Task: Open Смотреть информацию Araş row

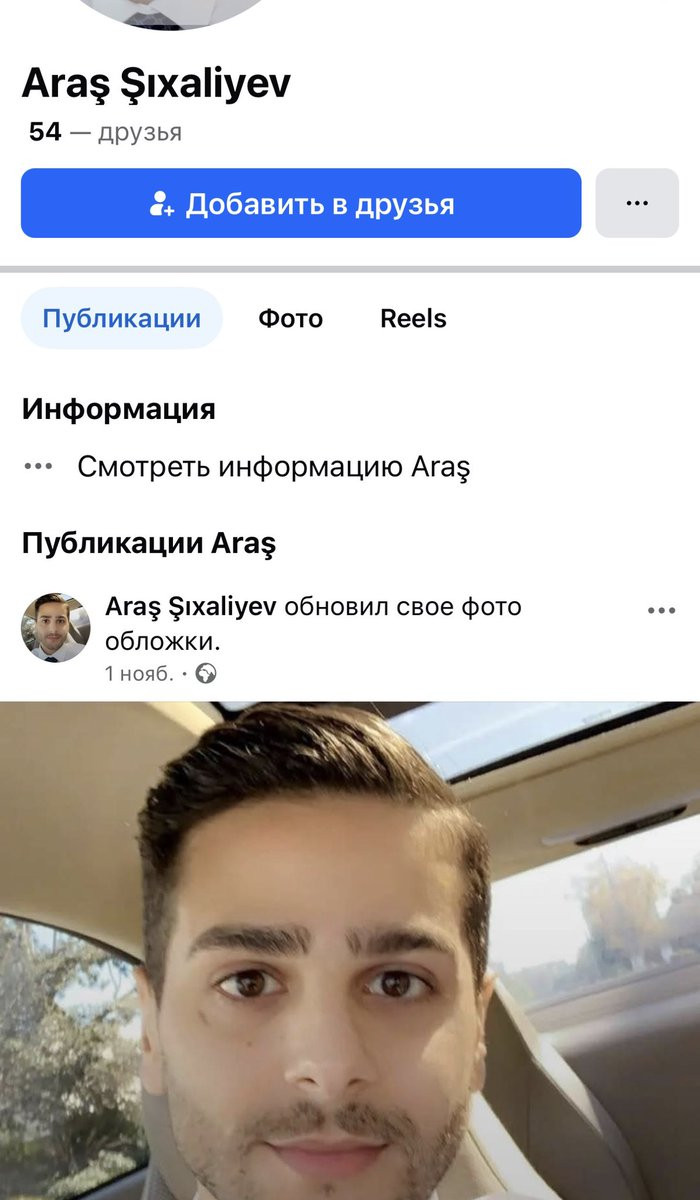Action: [x=273, y=466]
